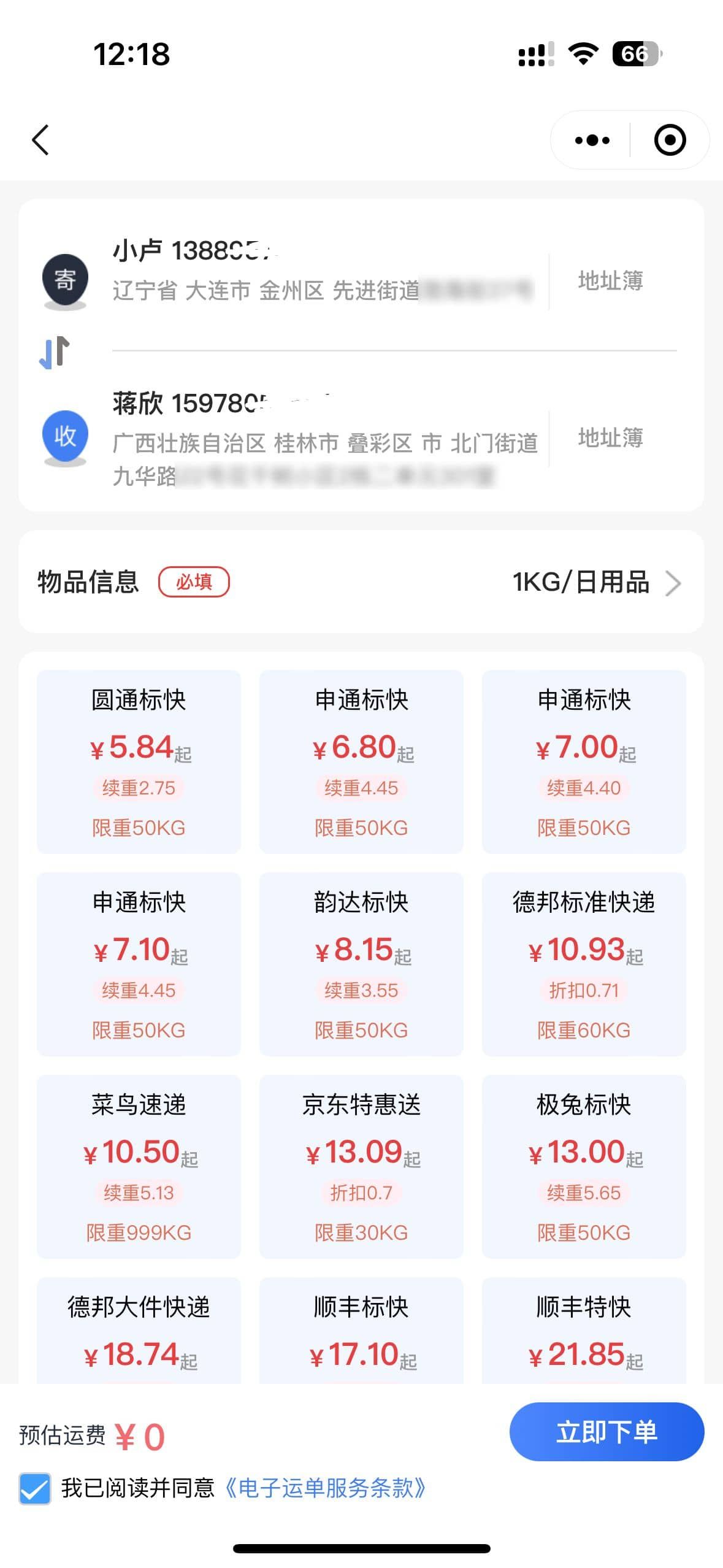Swap sender and receiver addresses
The width and height of the screenshot is (723, 1568).
[x=55, y=352]
